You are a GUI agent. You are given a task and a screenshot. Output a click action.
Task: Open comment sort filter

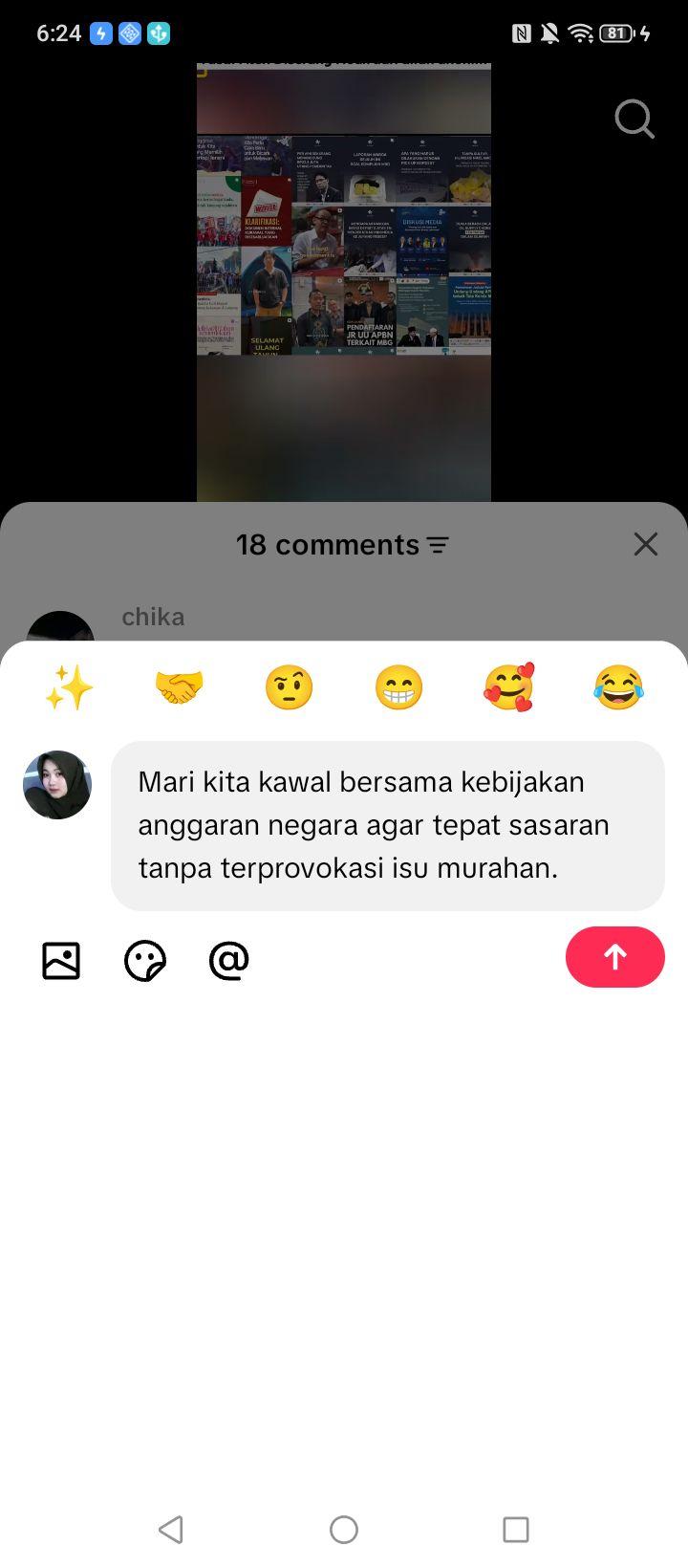[x=438, y=545]
